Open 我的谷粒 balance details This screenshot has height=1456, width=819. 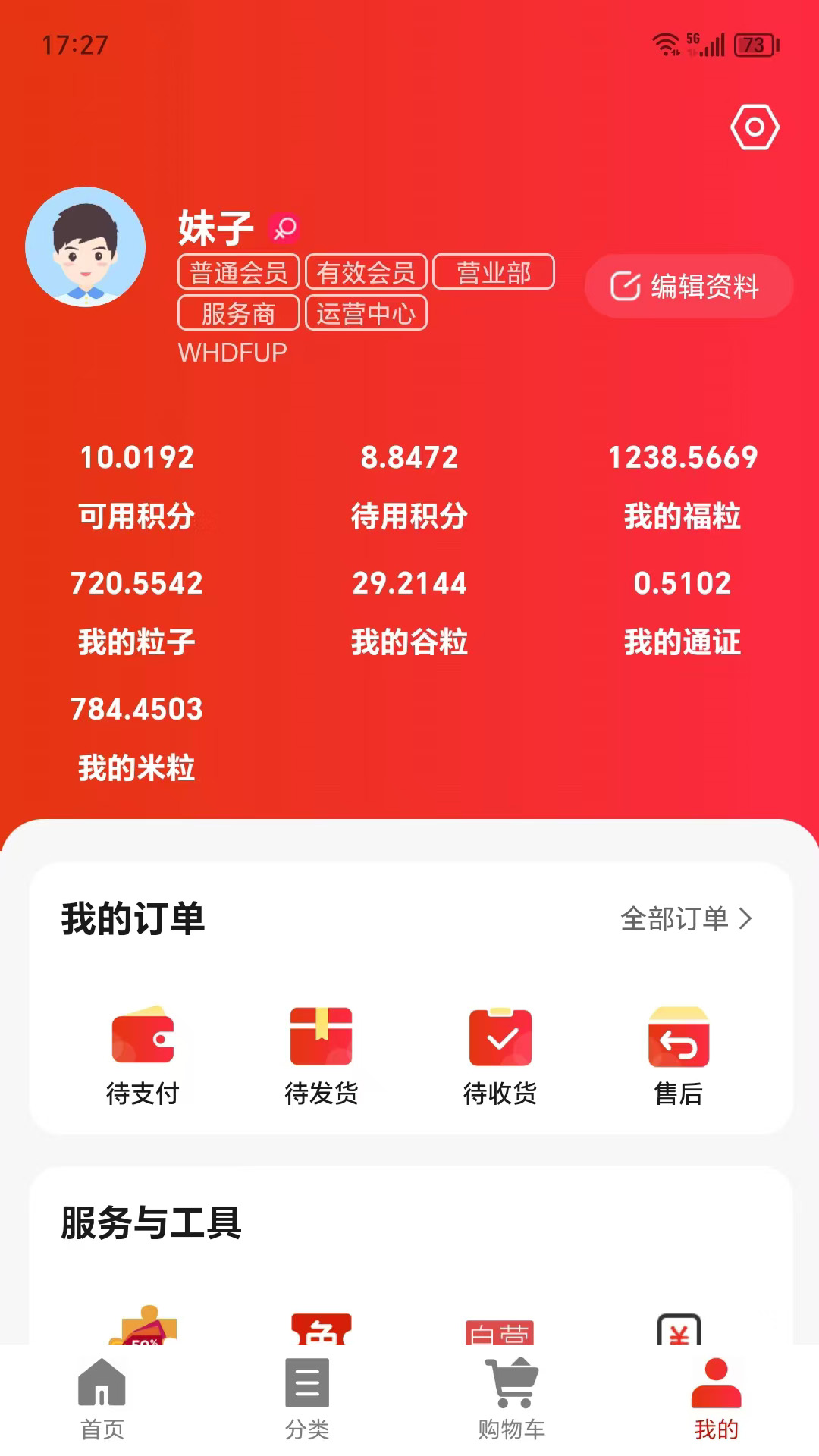pos(409,613)
